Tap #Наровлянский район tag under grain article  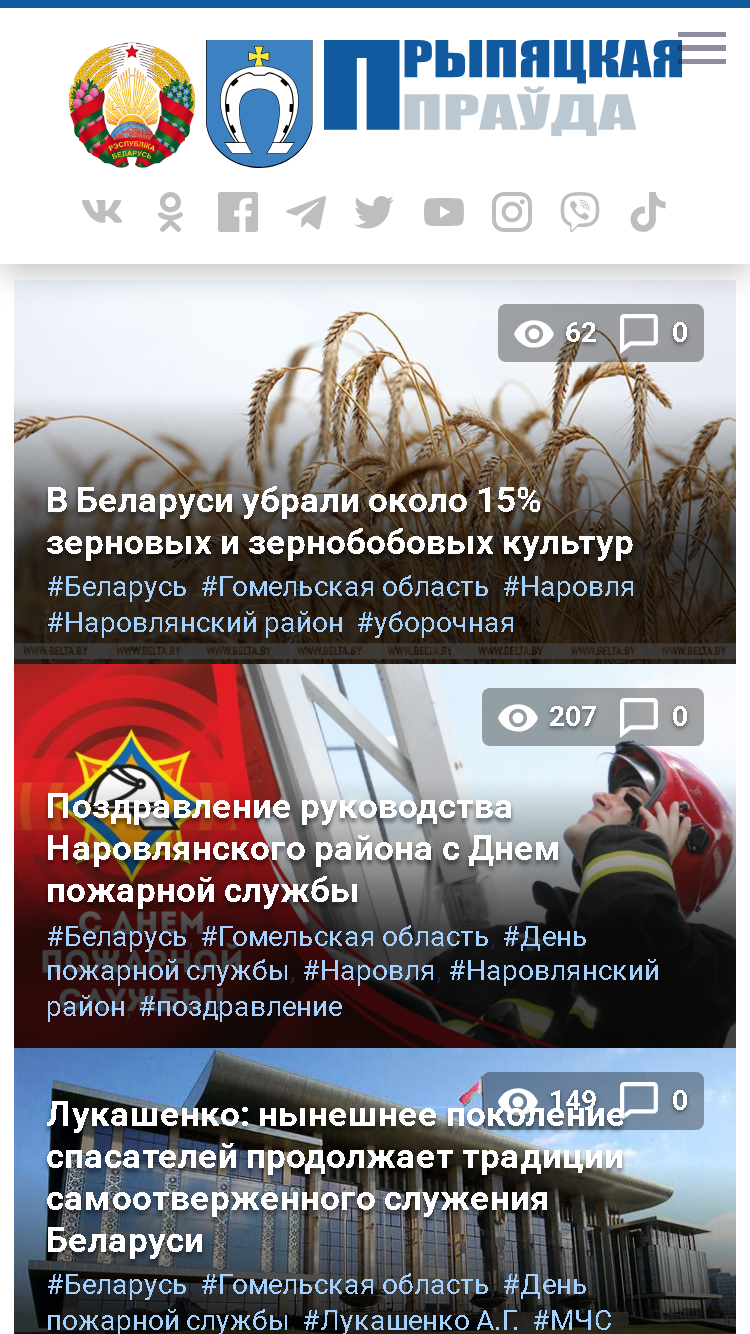coord(195,623)
